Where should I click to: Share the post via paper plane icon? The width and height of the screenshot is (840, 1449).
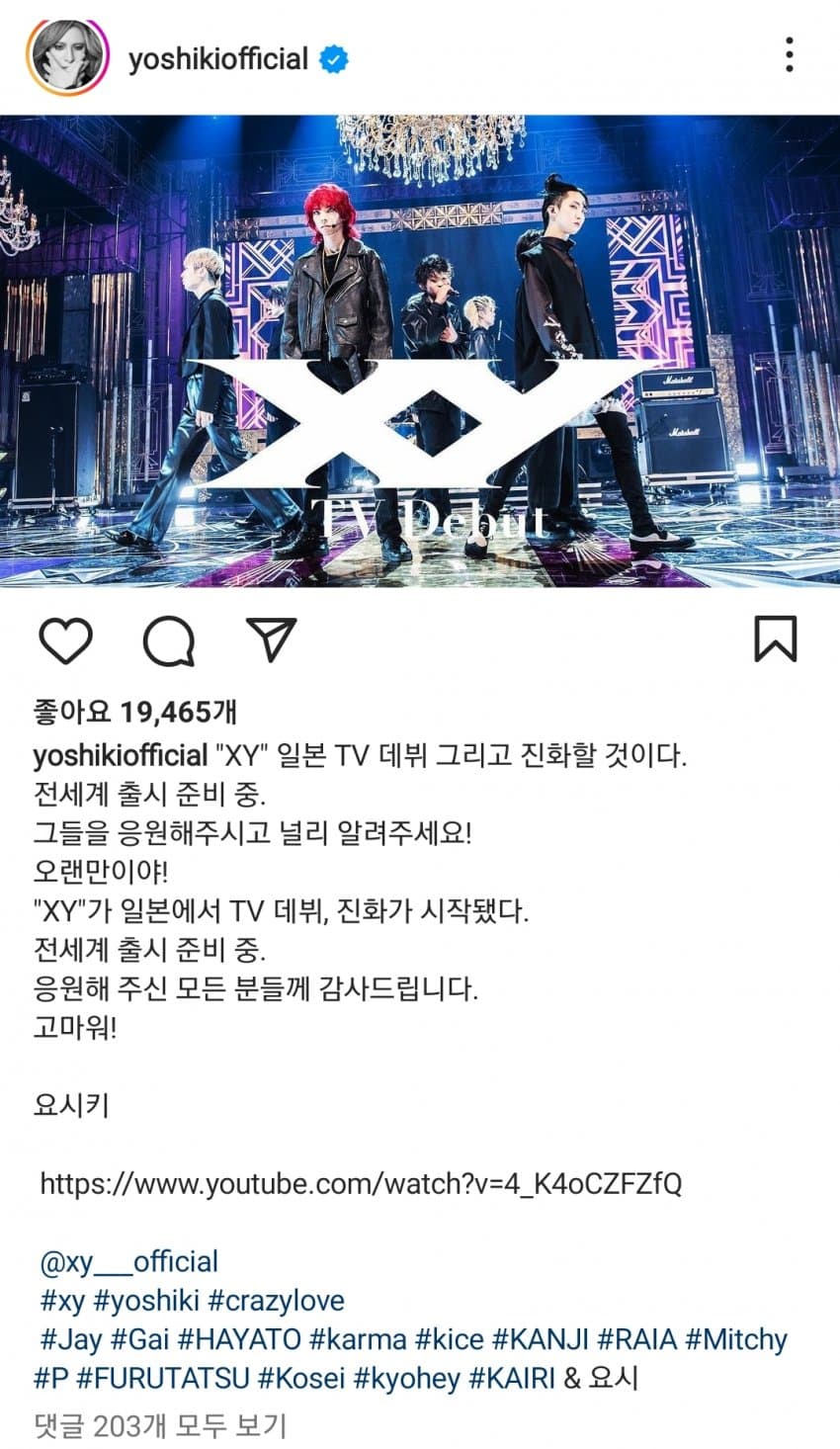[272, 640]
